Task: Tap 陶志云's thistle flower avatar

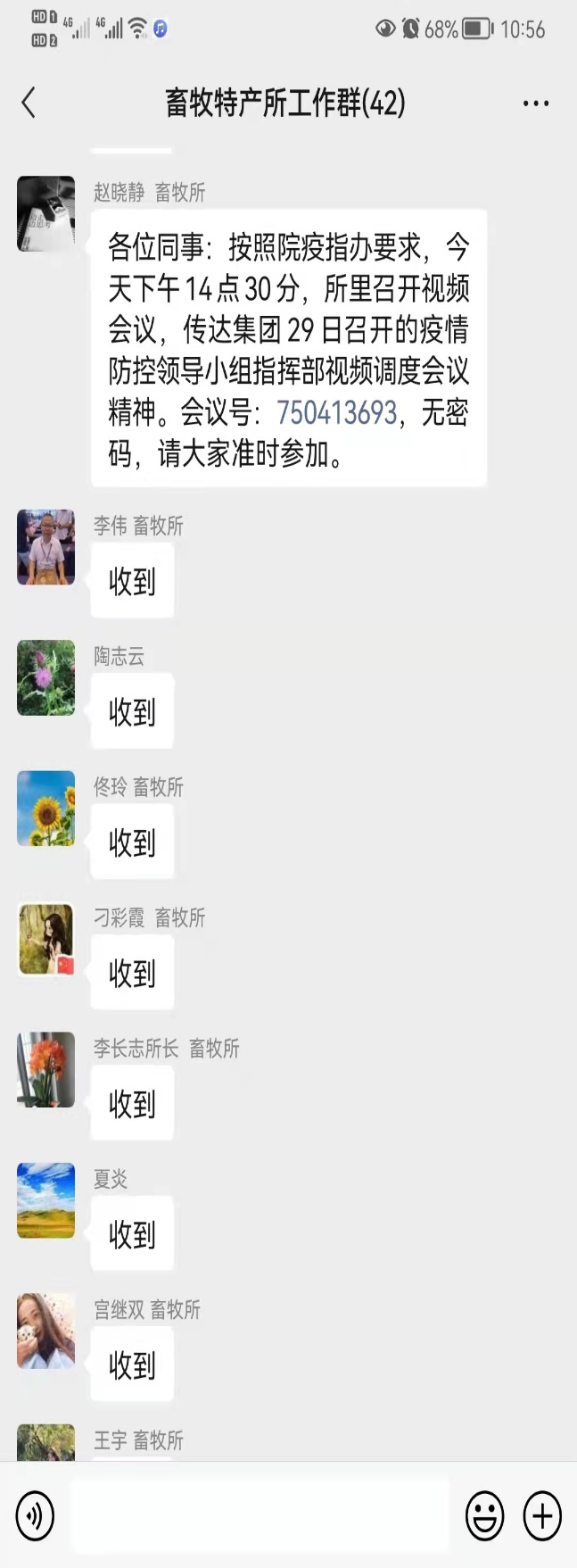Action: [x=45, y=677]
